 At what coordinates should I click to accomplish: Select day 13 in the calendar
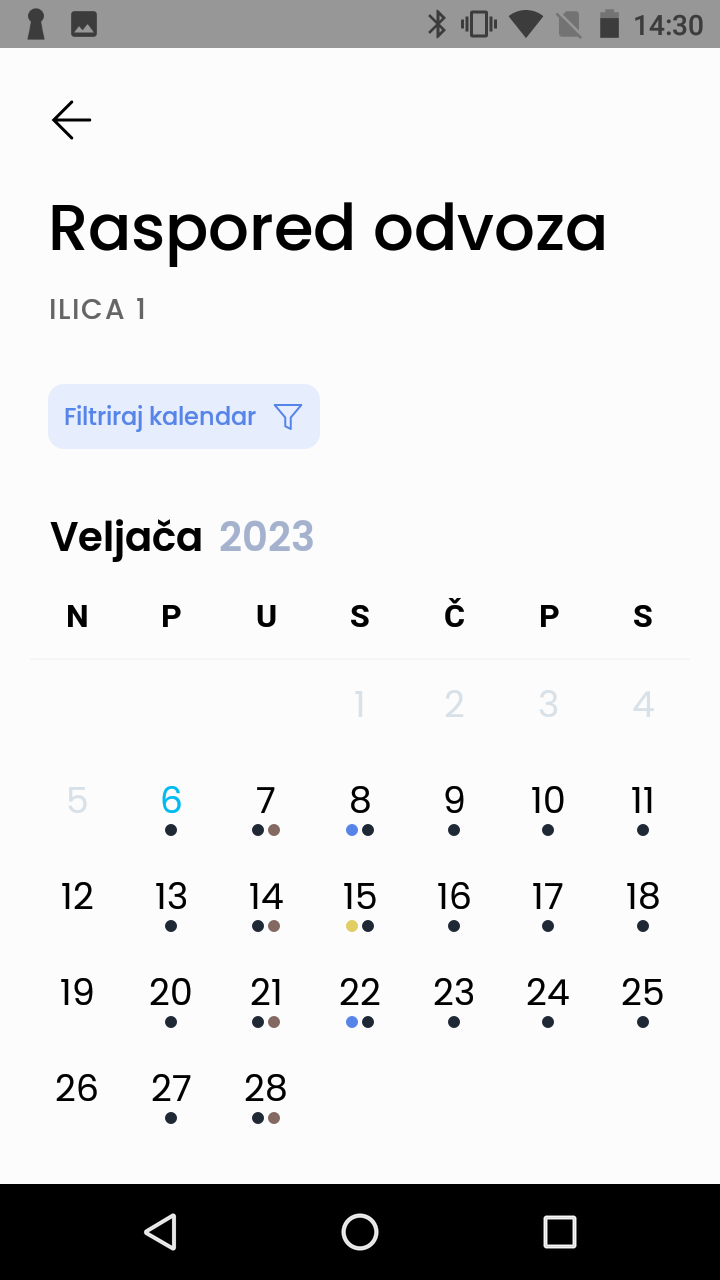171,902
